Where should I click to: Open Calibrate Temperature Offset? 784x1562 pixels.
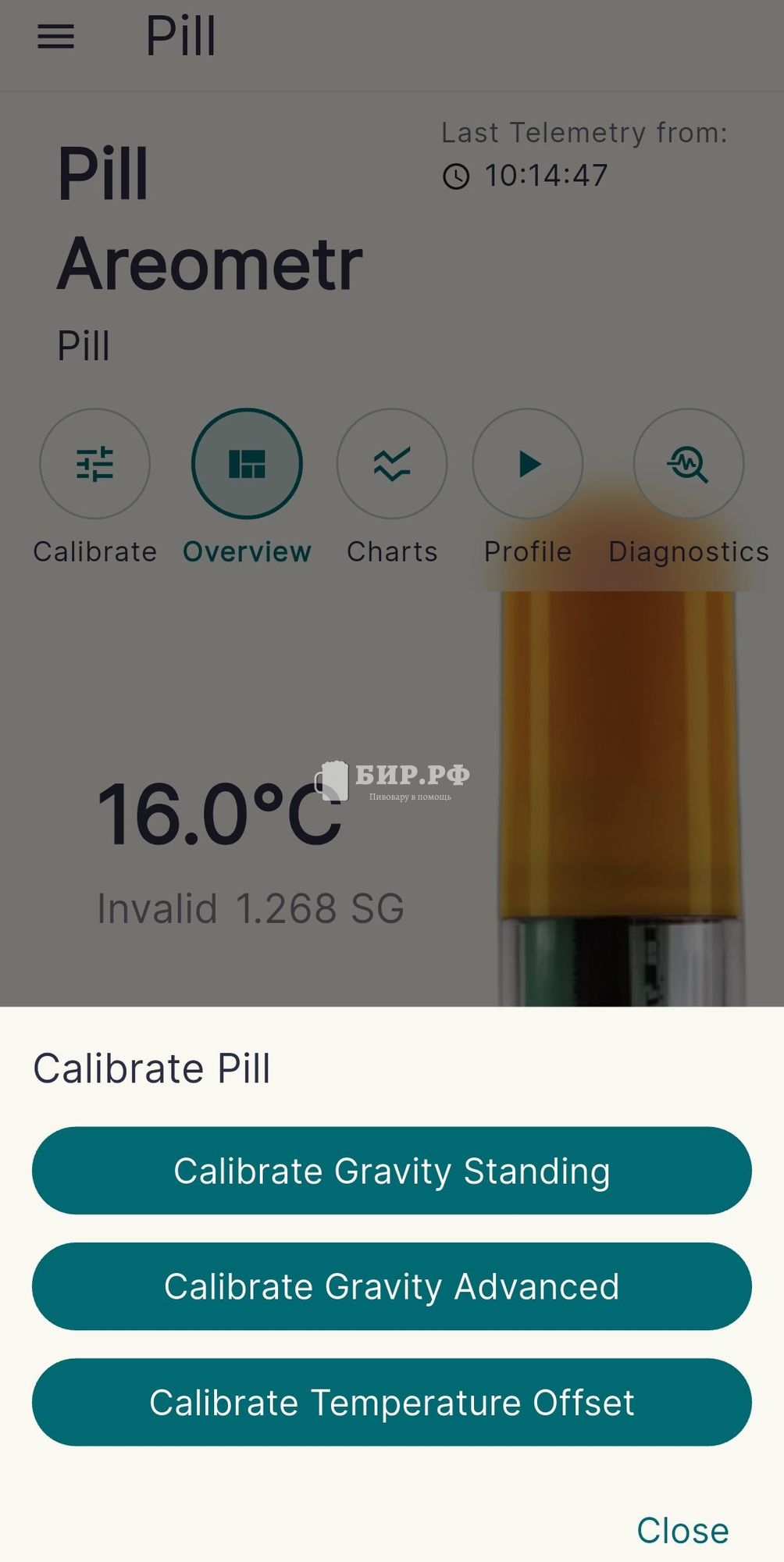[x=391, y=1401]
